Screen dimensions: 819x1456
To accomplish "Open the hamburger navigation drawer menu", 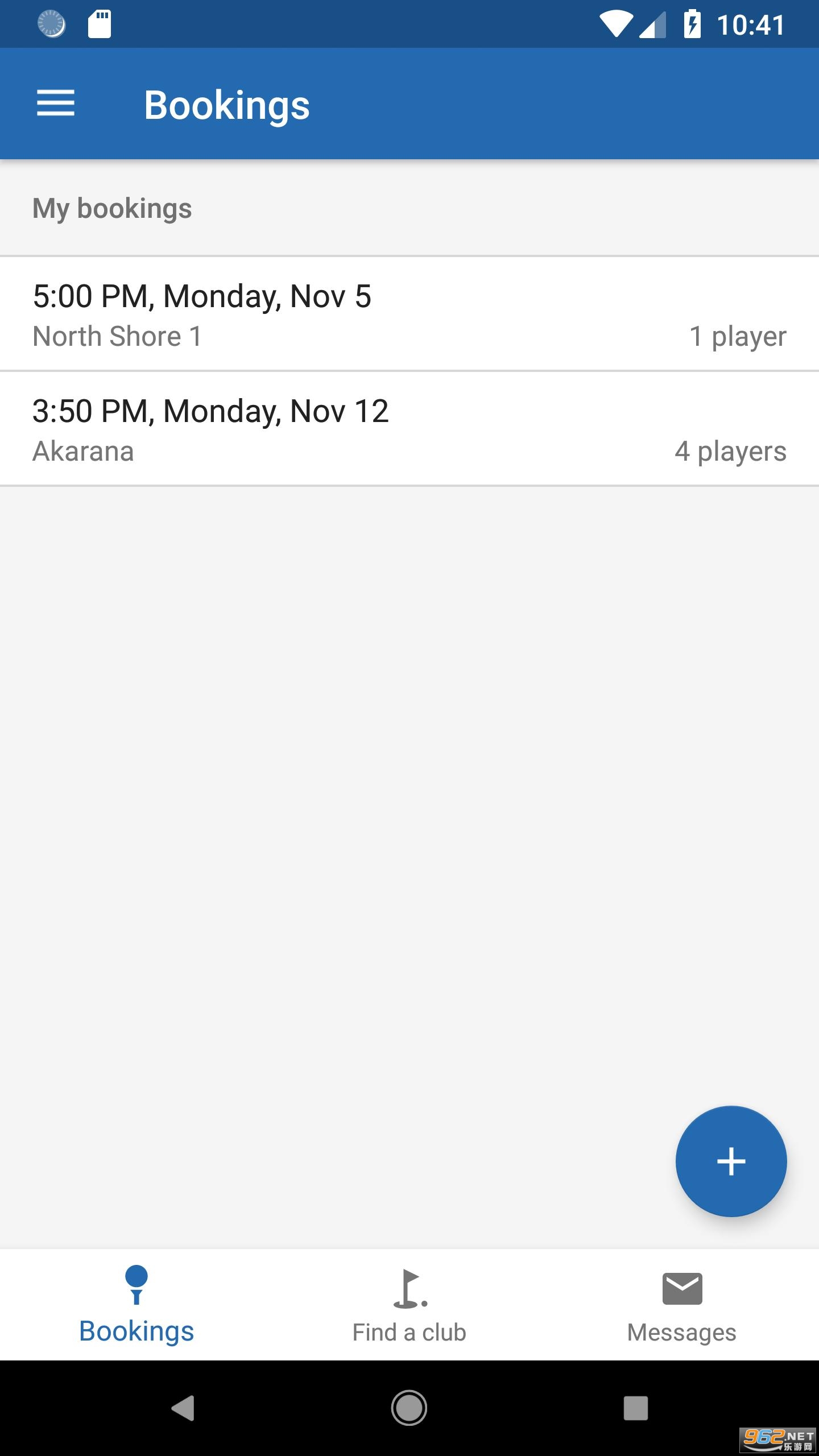I will [x=55, y=104].
